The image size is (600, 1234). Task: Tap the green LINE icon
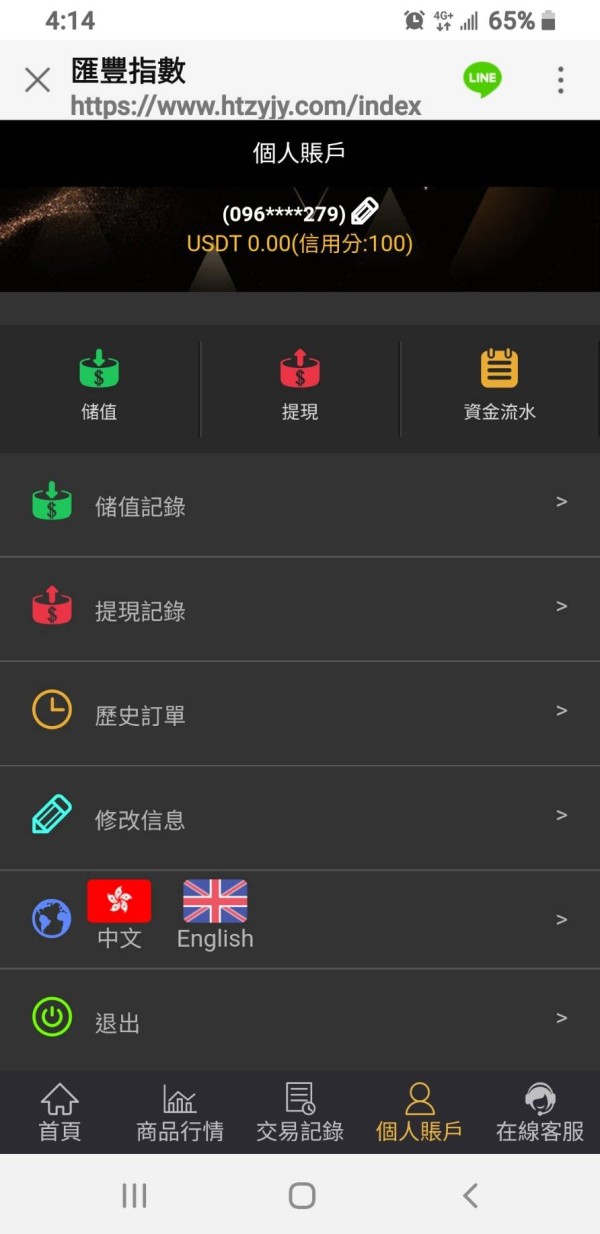point(482,79)
